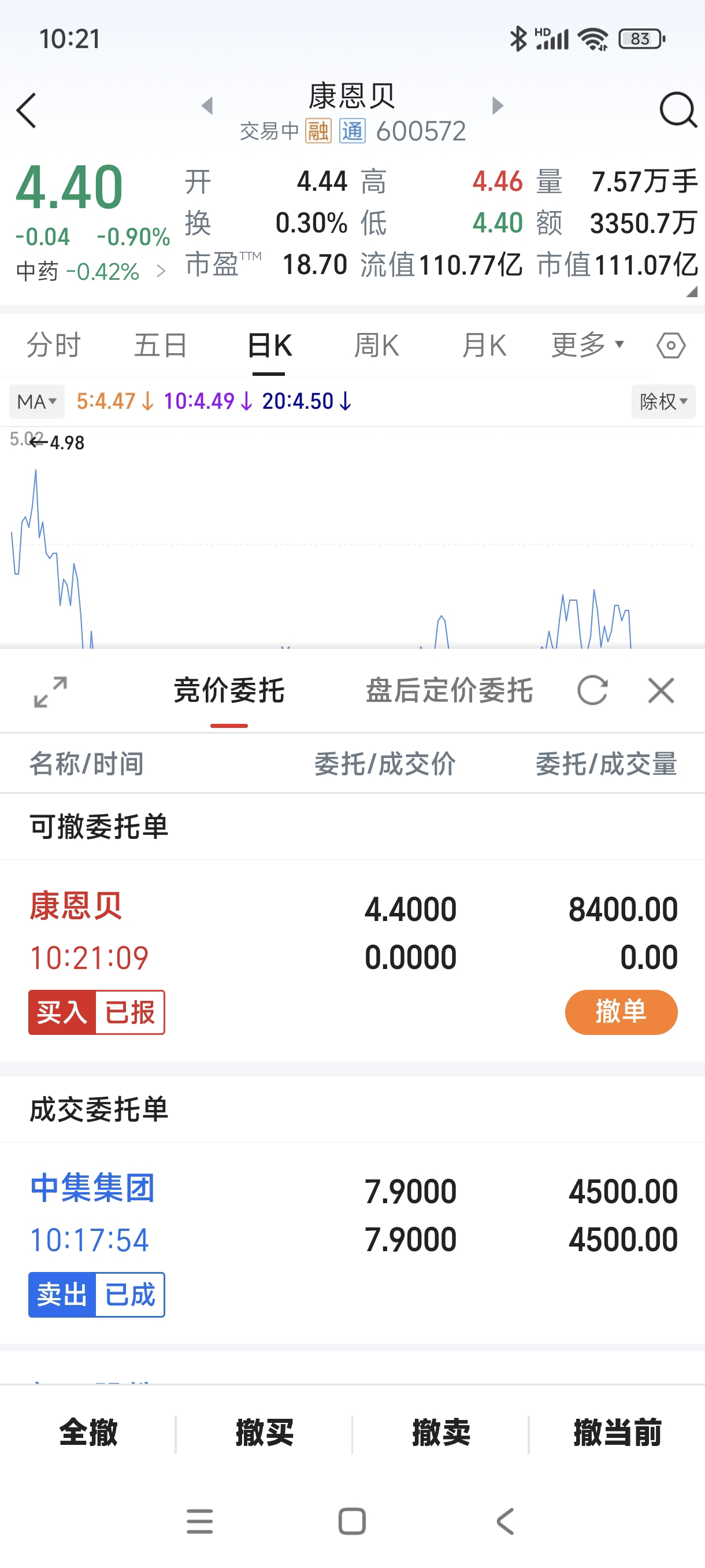Screen dimensions: 705x1568
Task: Select the 五日 chart tab
Action: [x=161, y=345]
